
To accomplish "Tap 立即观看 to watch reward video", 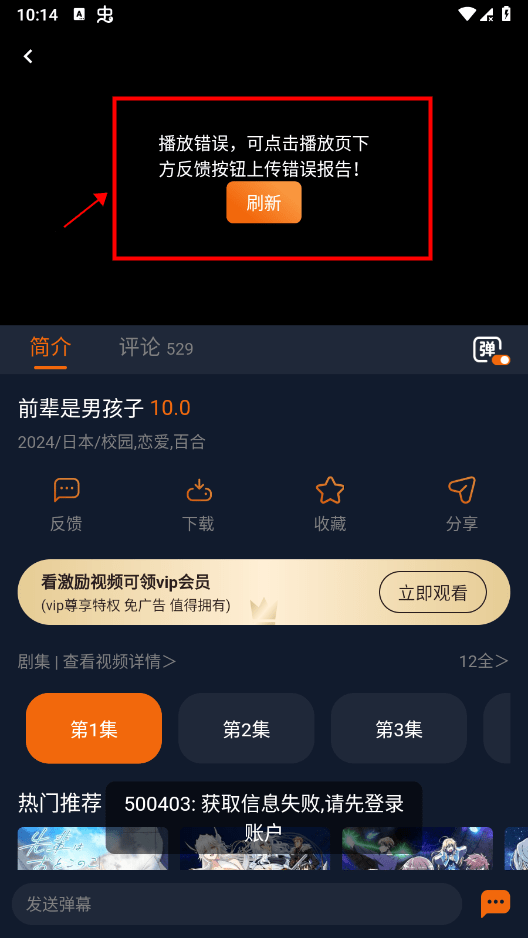I will click(433, 592).
